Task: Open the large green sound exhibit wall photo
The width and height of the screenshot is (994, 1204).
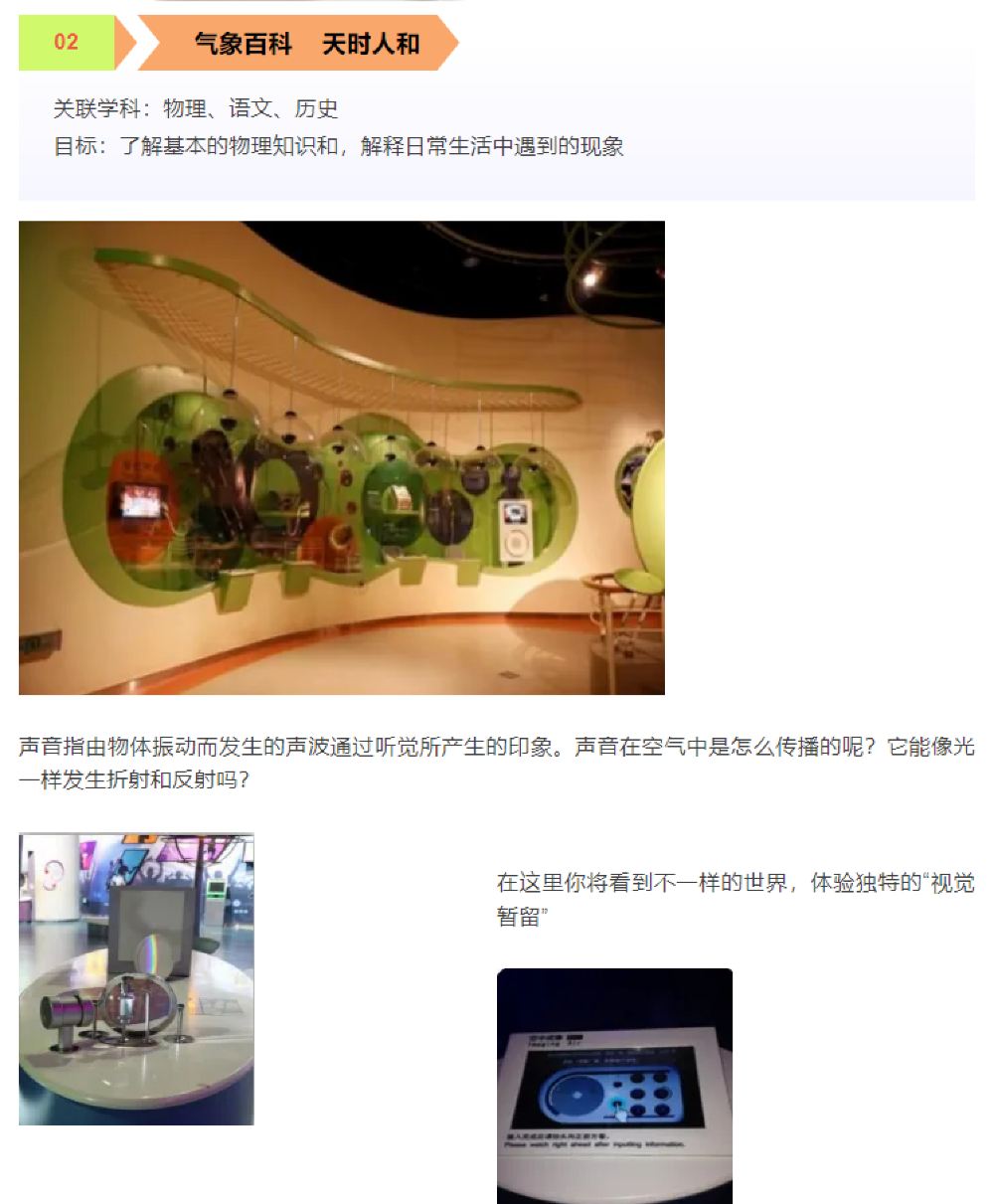Action: point(341,457)
